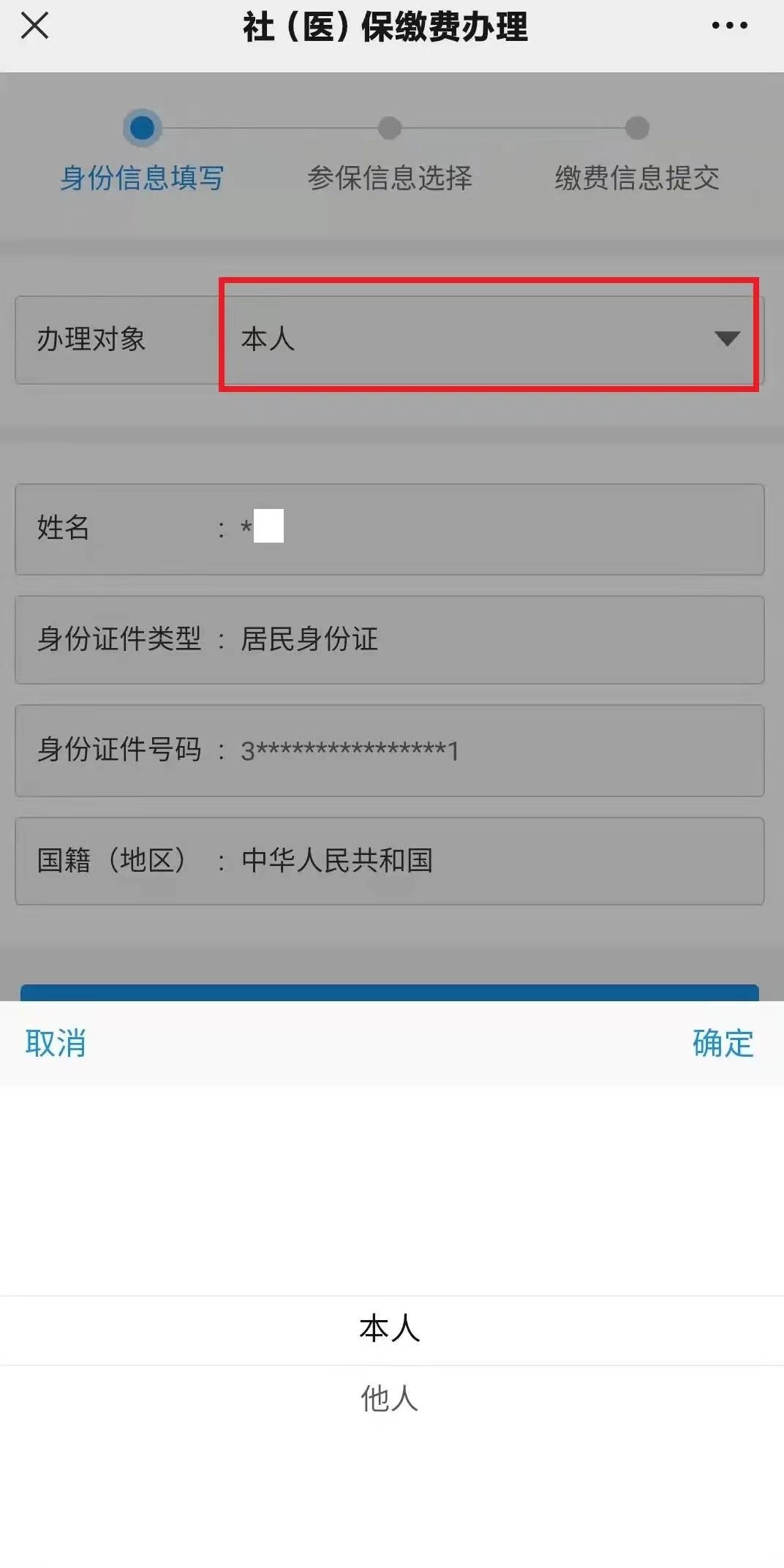
Task: Tap 取消 to dismiss the picker
Action: (56, 1043)
